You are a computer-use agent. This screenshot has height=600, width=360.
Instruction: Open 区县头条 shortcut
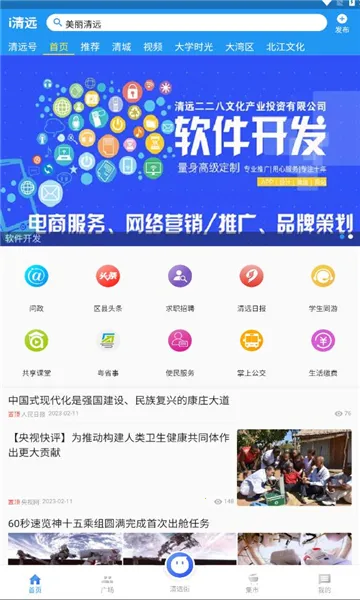coord(108,288)
